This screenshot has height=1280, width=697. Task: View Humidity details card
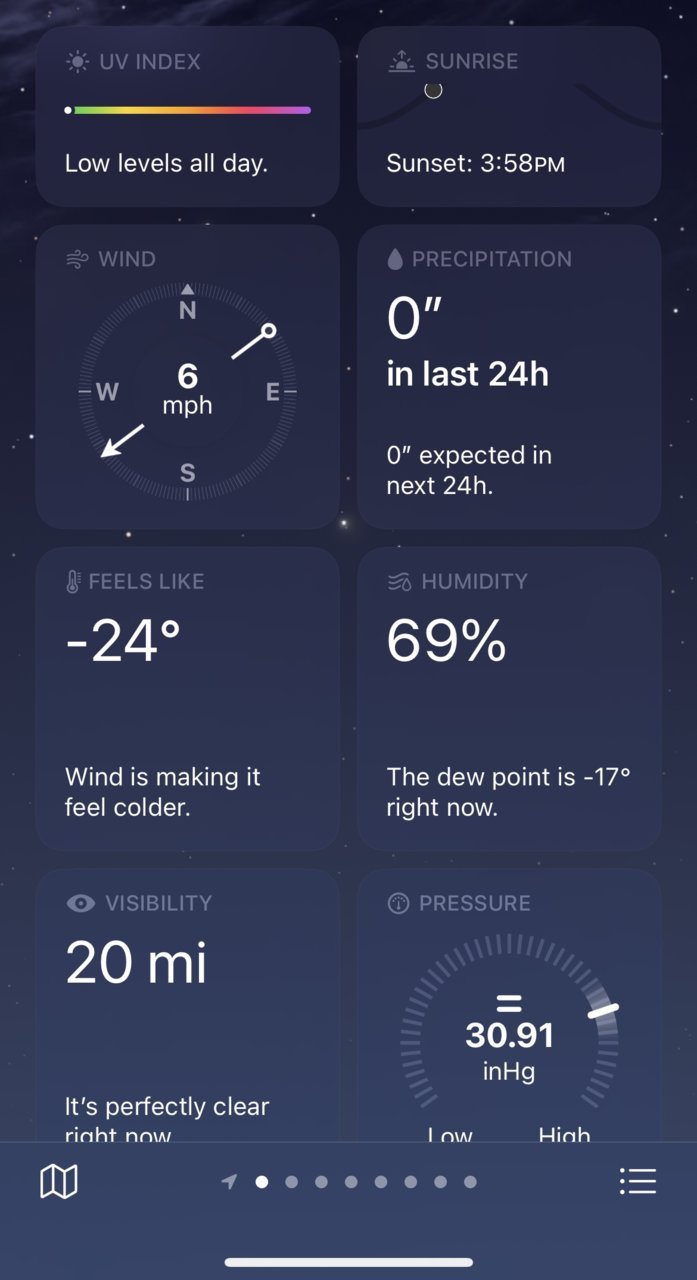[x=509, y=699]
